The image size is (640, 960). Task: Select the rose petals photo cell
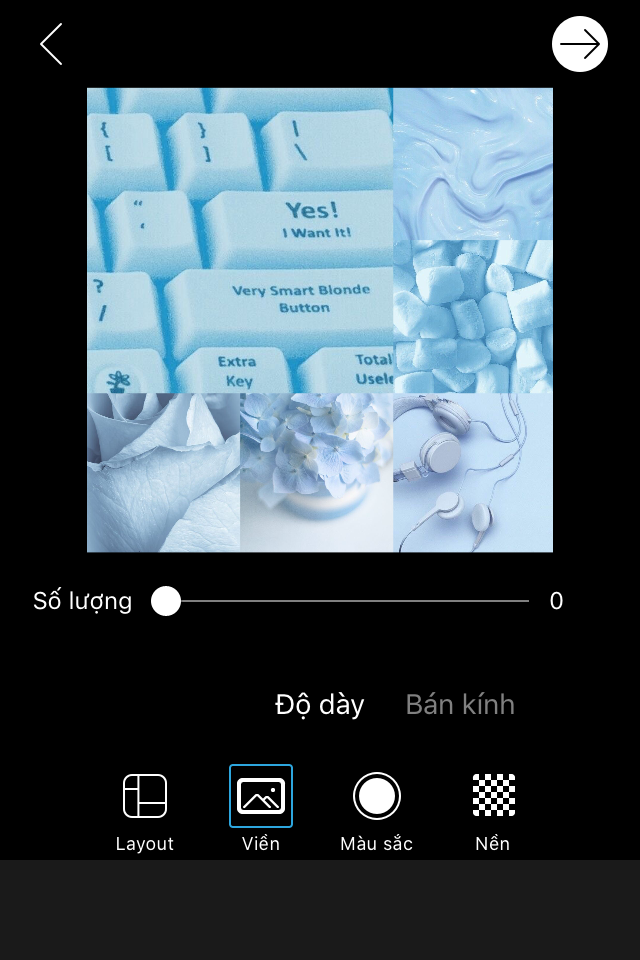[x=163, y=472]
